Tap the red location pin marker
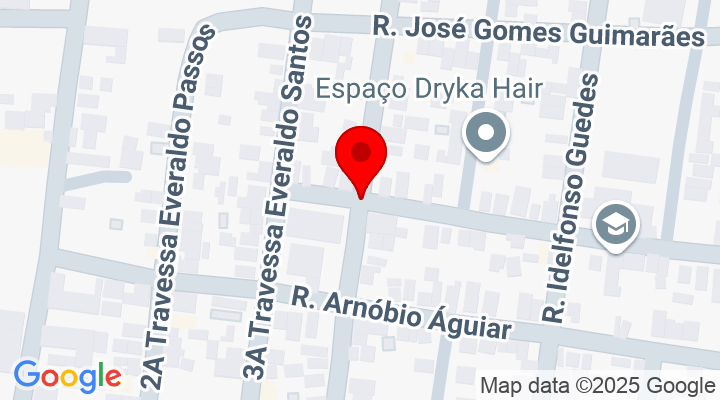 pos(360,157)
